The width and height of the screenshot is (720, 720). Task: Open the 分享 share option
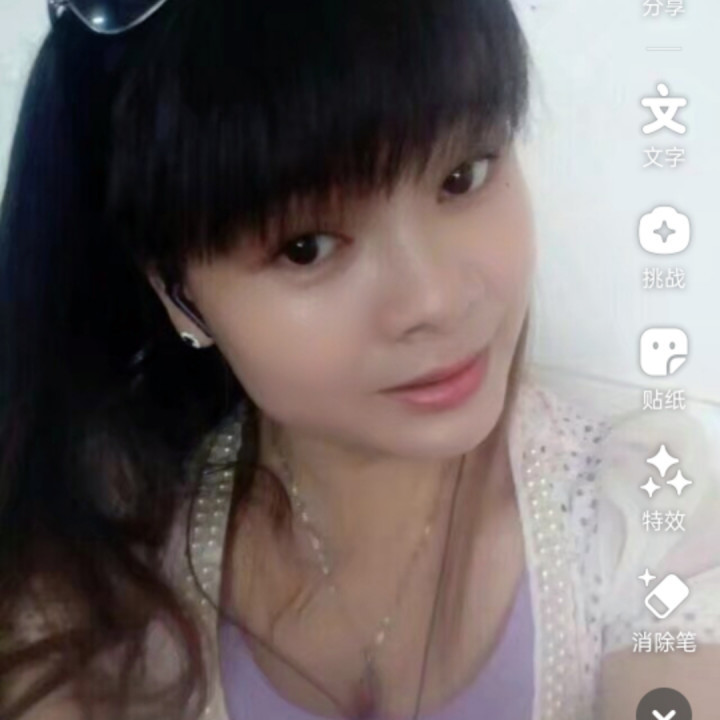click(x=664, y=8)
